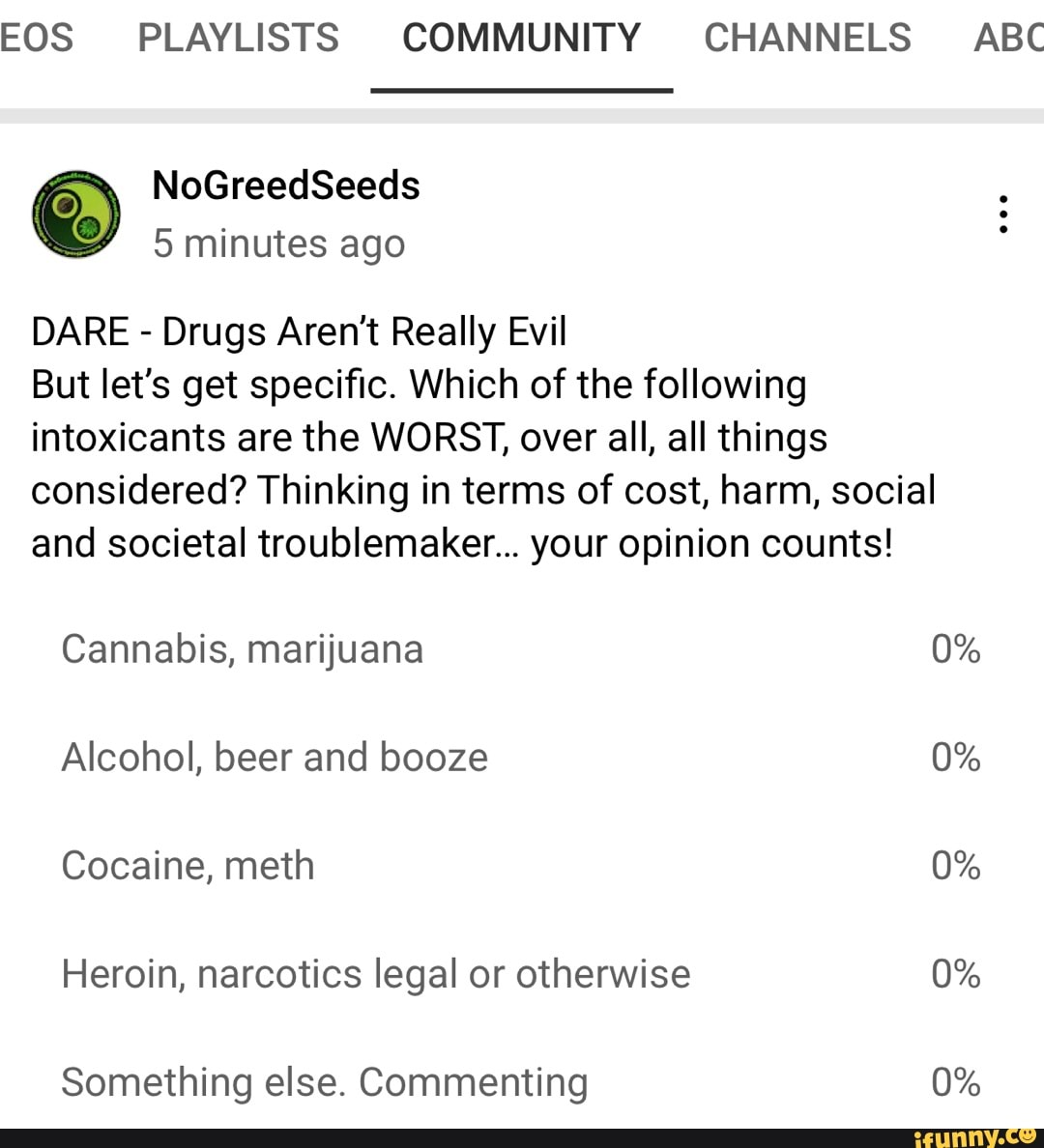This screenshot has height=1148, width=1044.
Task: Vote for Alcohol, beer and booze
Action: point(275,758)
